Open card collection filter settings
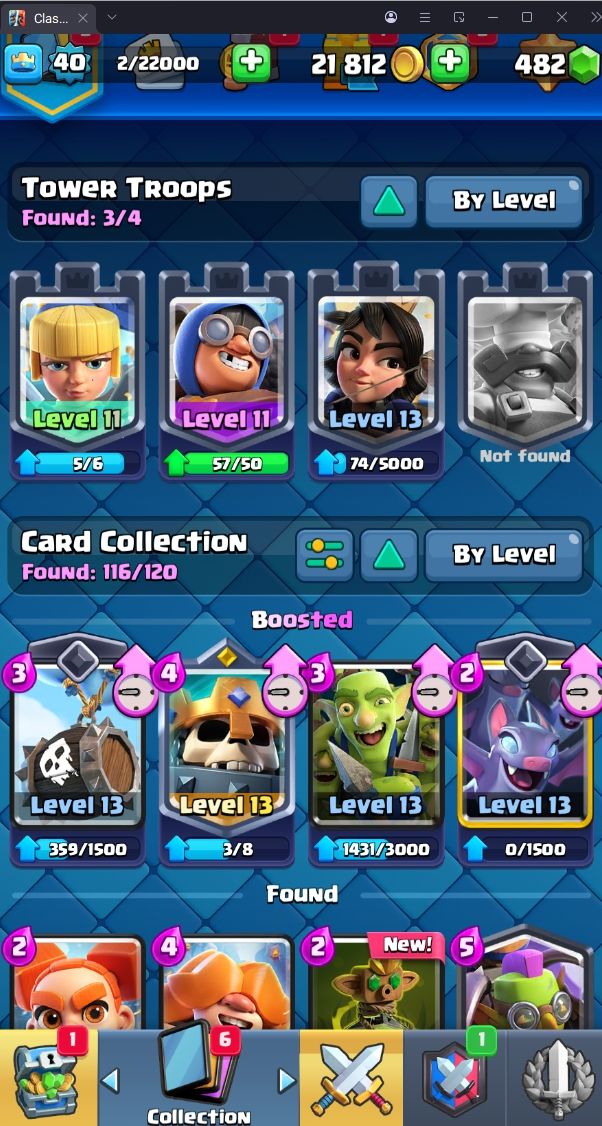This screenshot has width=602, height=1126. (325, 555)
